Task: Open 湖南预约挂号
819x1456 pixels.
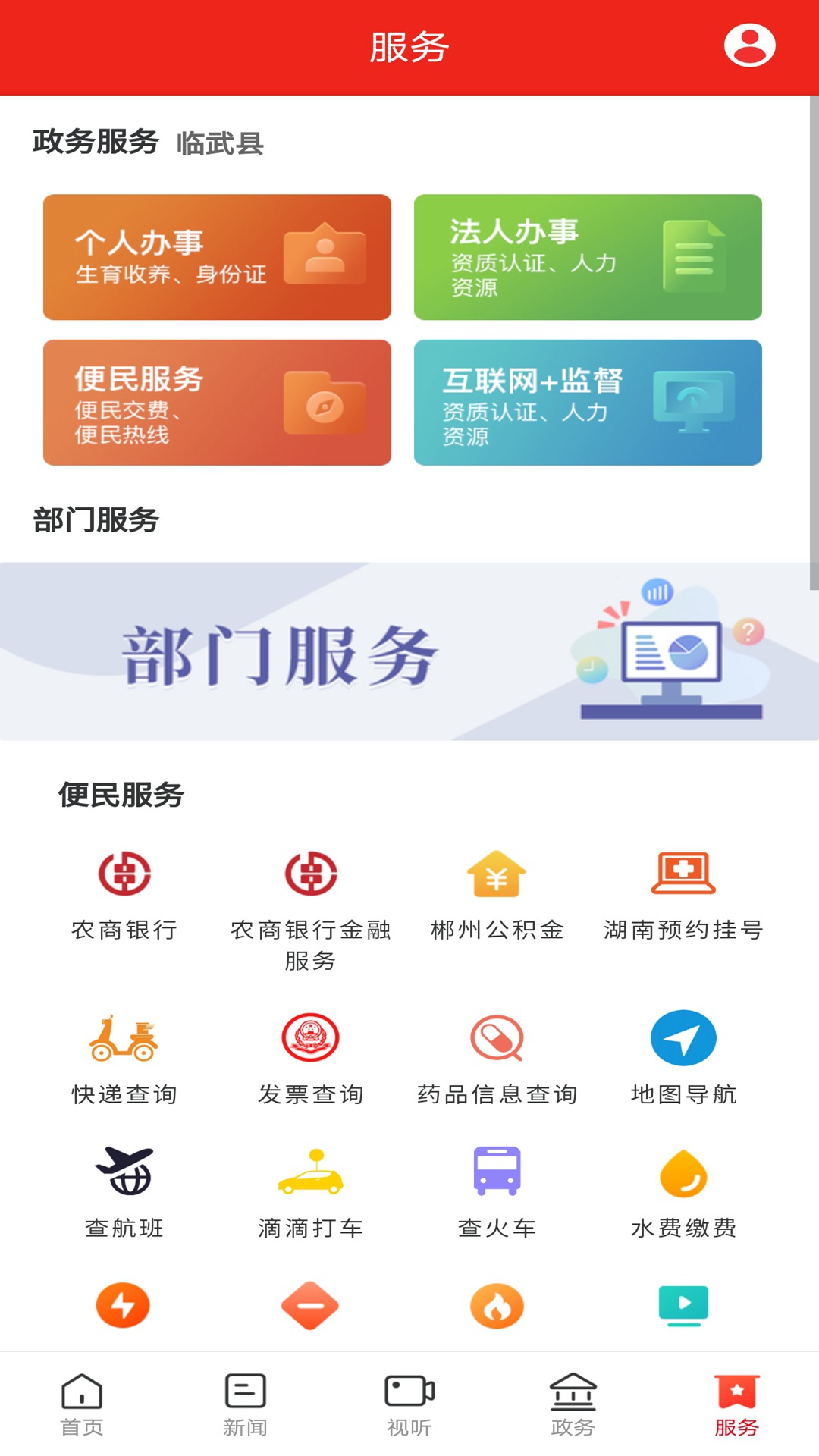Action: 683,893
